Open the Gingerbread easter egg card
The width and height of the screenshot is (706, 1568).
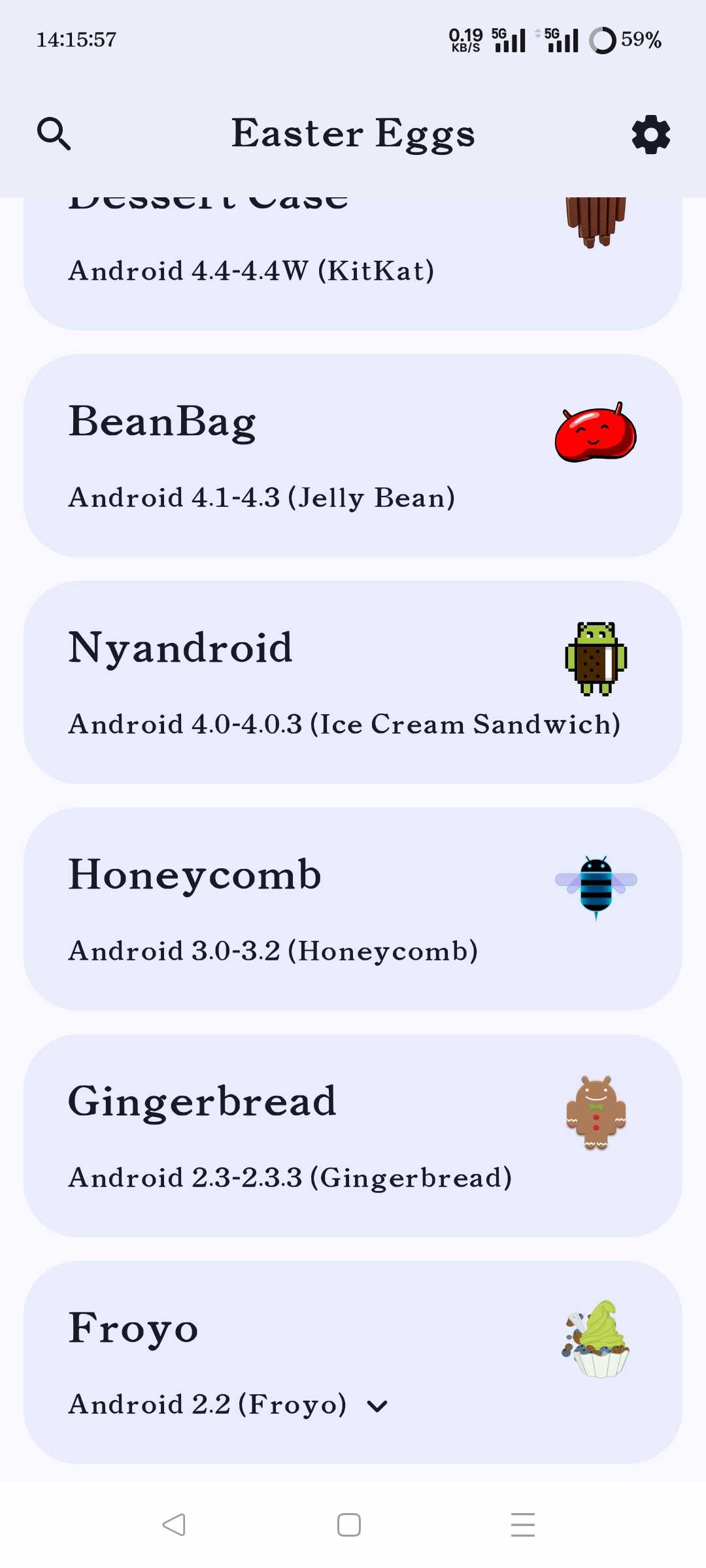pos(353,1135)
